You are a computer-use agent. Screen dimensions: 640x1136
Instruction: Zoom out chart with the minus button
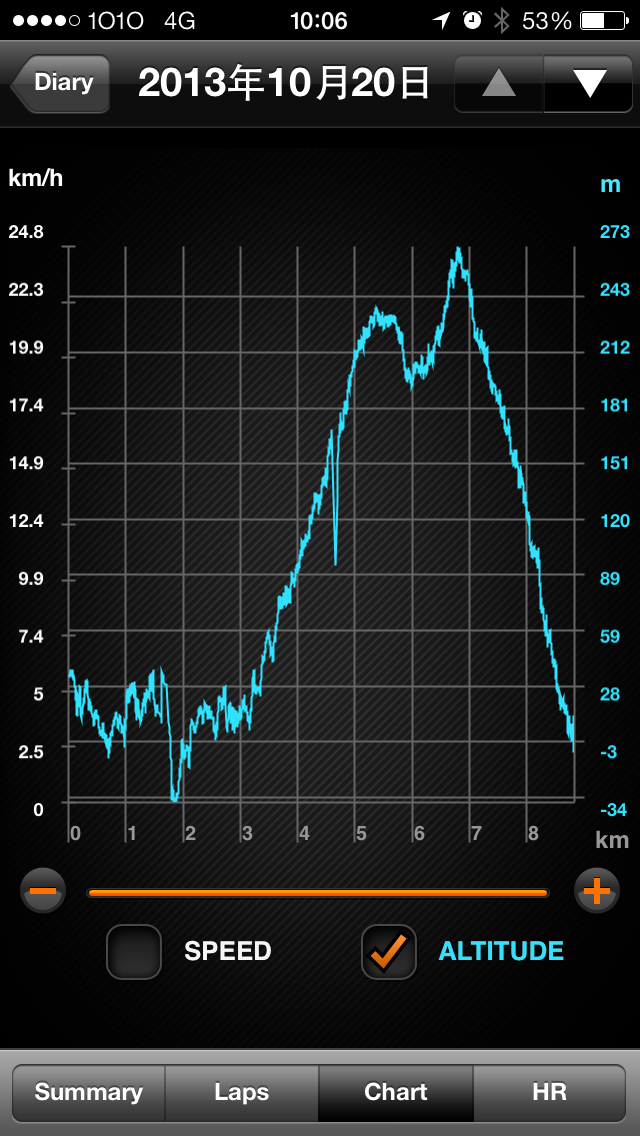43,890
